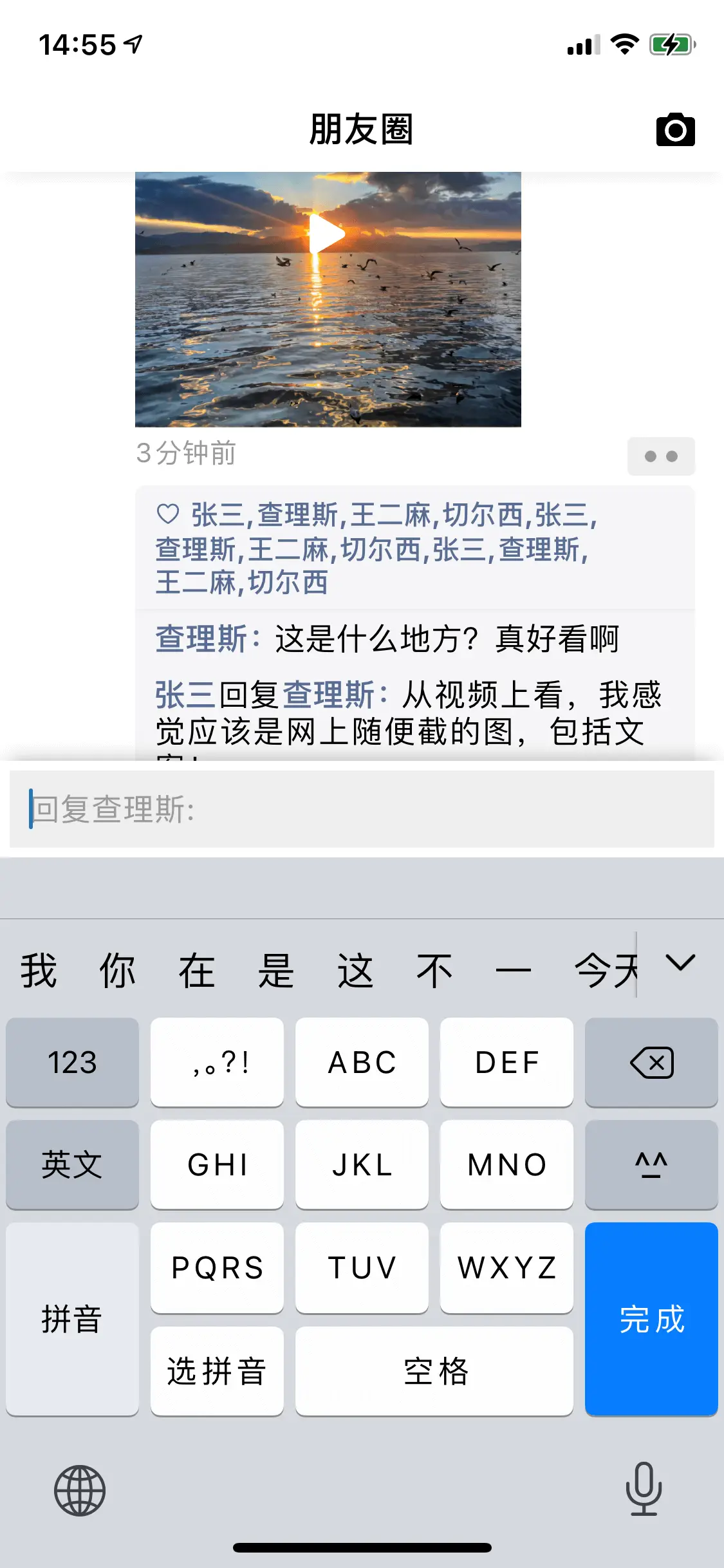Select candidate word 我
This screenshot has width=724, height=1568.
pos(39,971)
